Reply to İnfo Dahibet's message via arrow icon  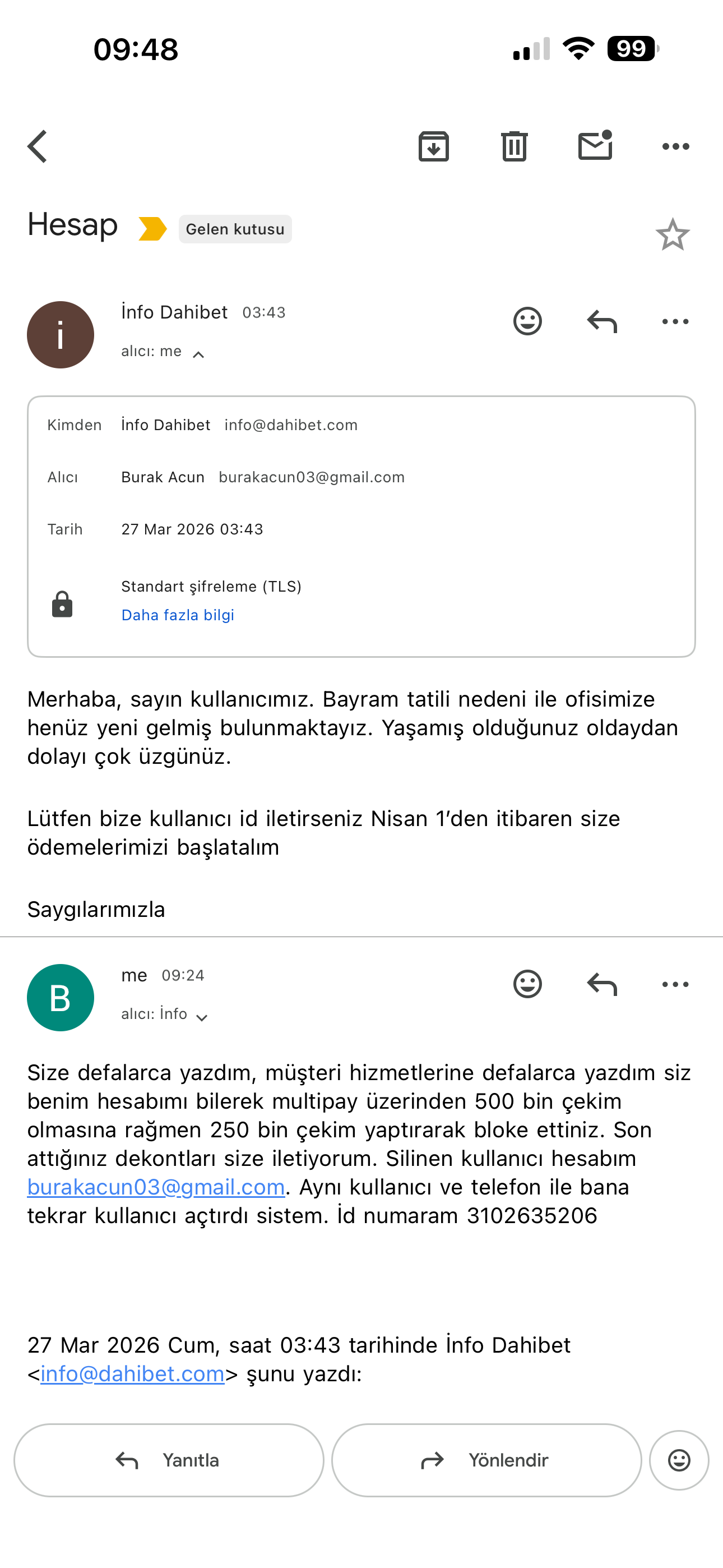602,321
